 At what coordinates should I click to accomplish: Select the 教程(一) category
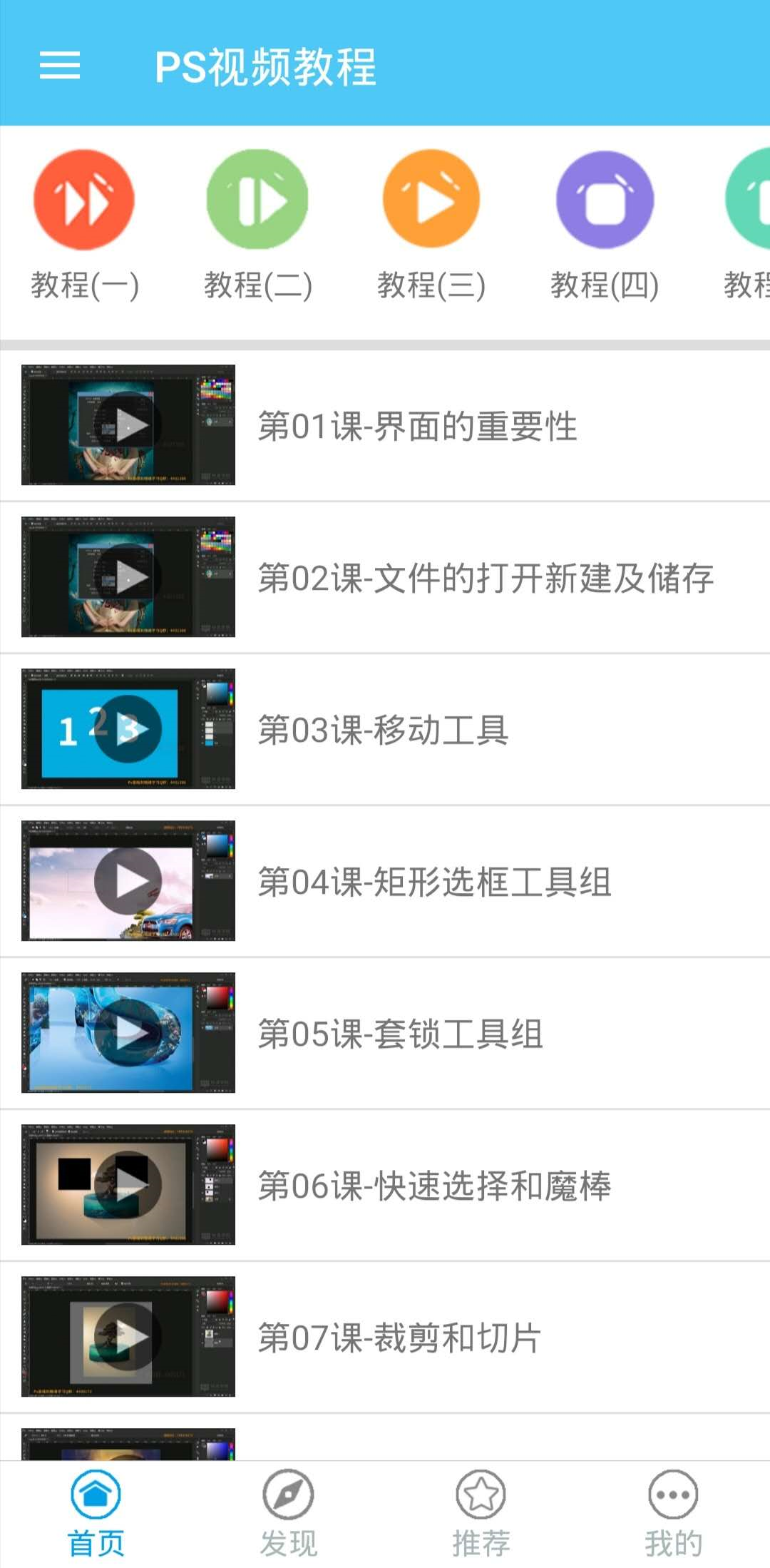click(84, 225)
